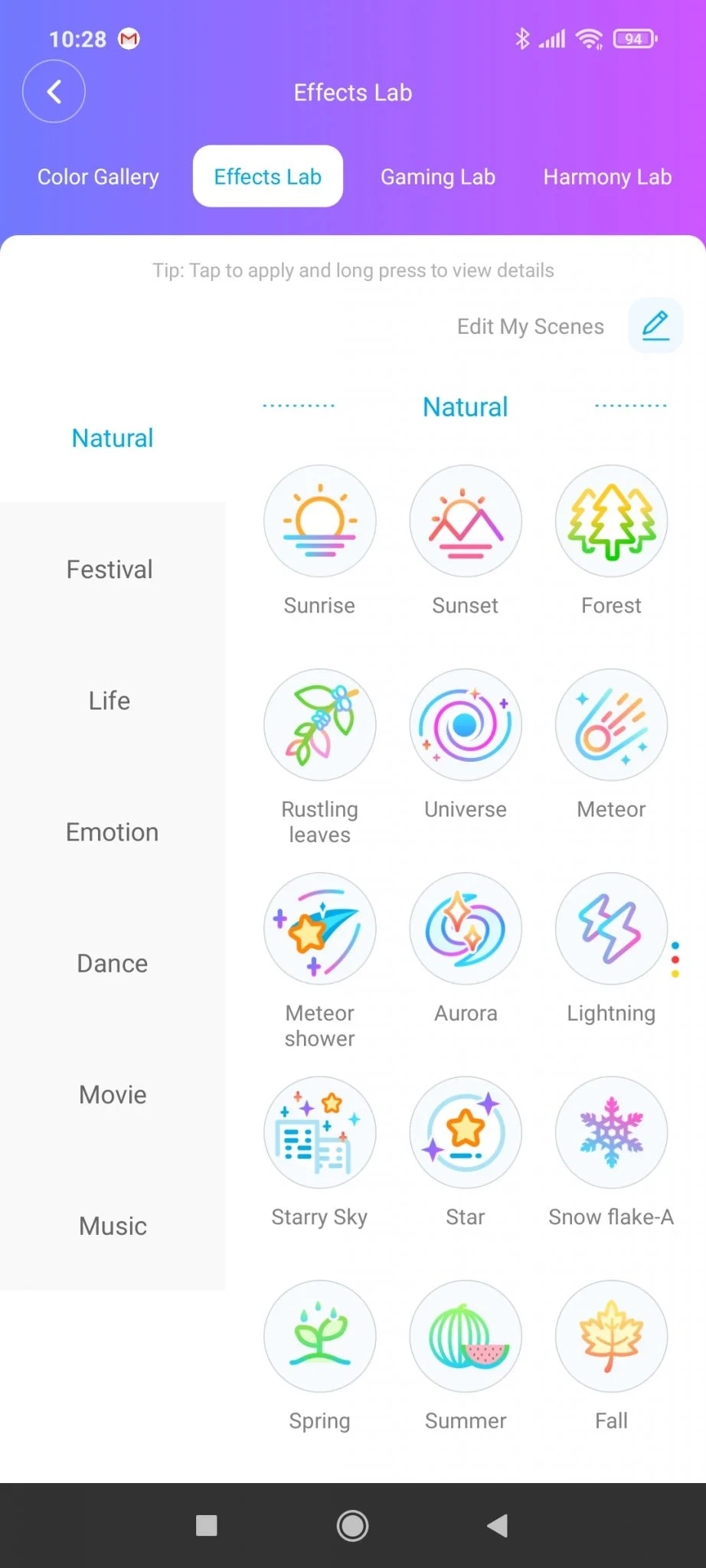Open the Gaming Lab tab
The width and height of the screenshot is (706, 1568).
[x=438, y=177]
